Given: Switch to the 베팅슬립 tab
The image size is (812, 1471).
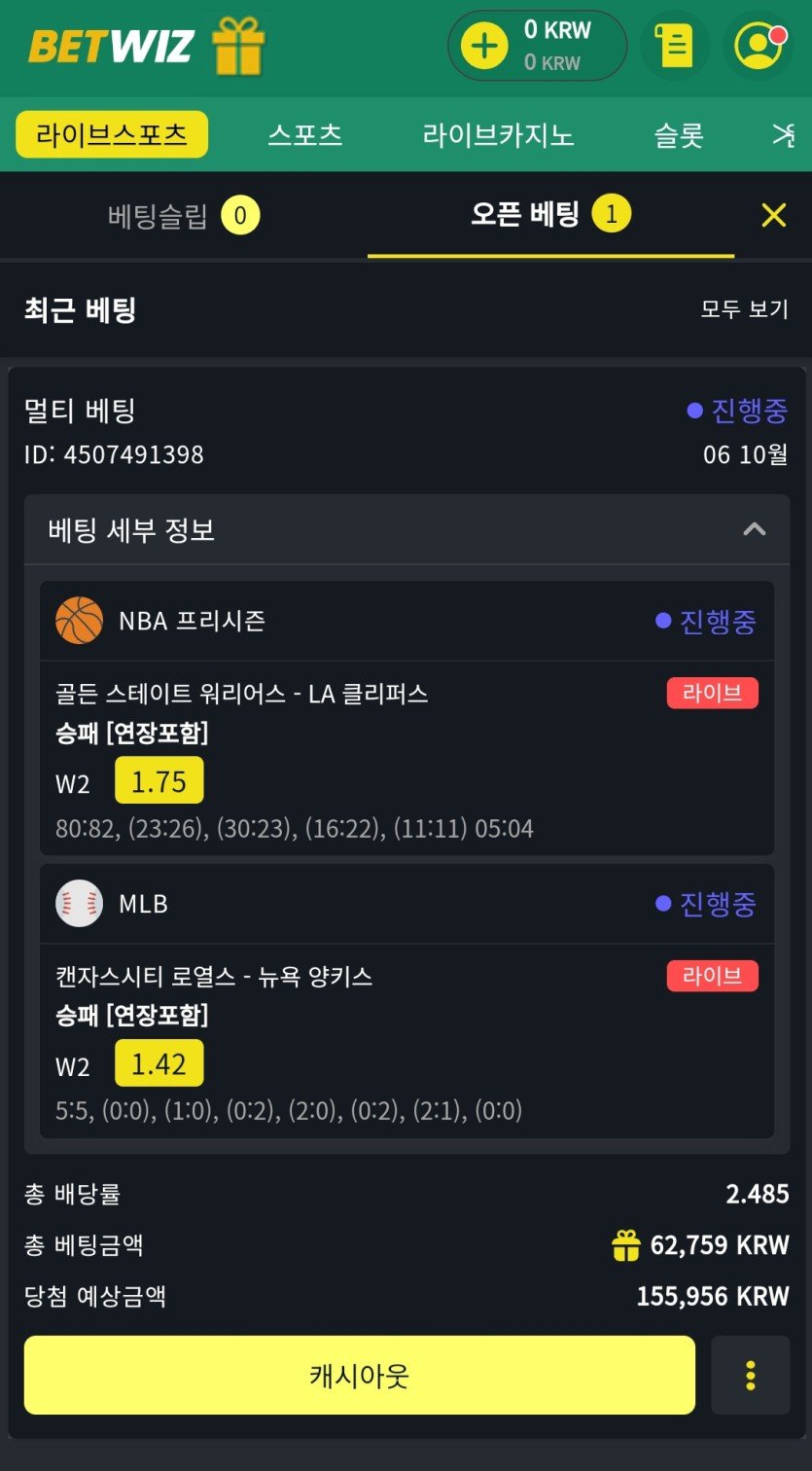Looking at the screenshot, I should click(x=183, y=215).
